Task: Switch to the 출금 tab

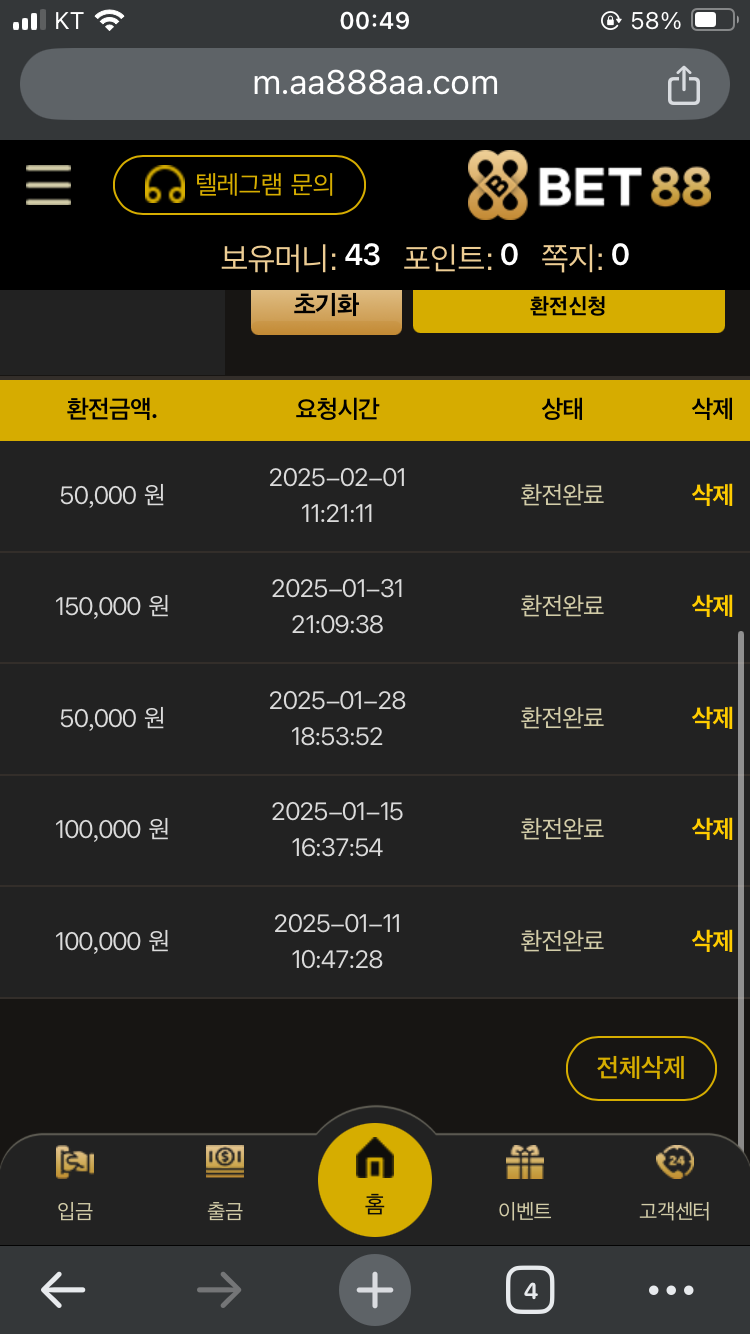Action: (225, 1184)
